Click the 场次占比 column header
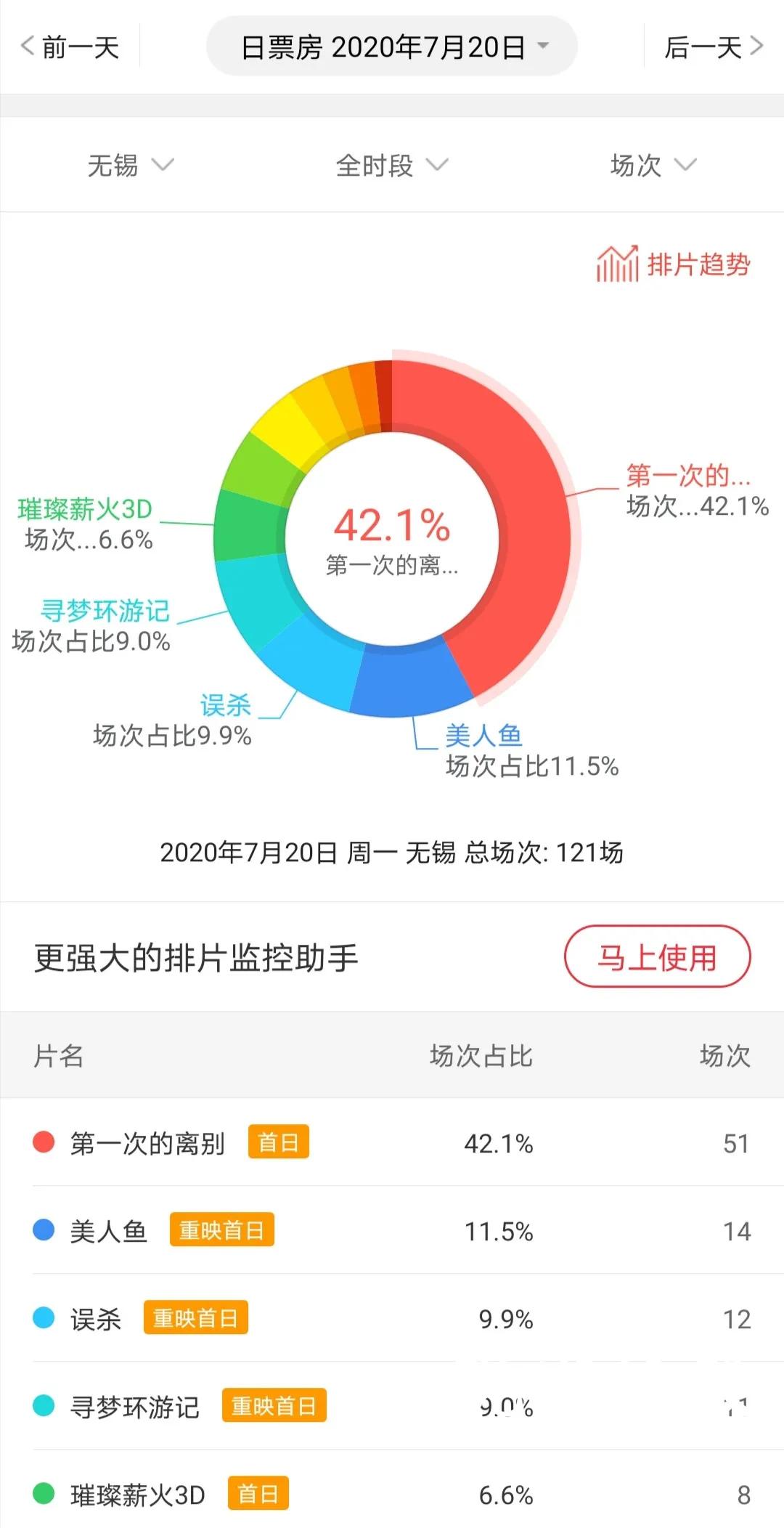This screenshot has width=784, height=1528. tap(479, 1057)
